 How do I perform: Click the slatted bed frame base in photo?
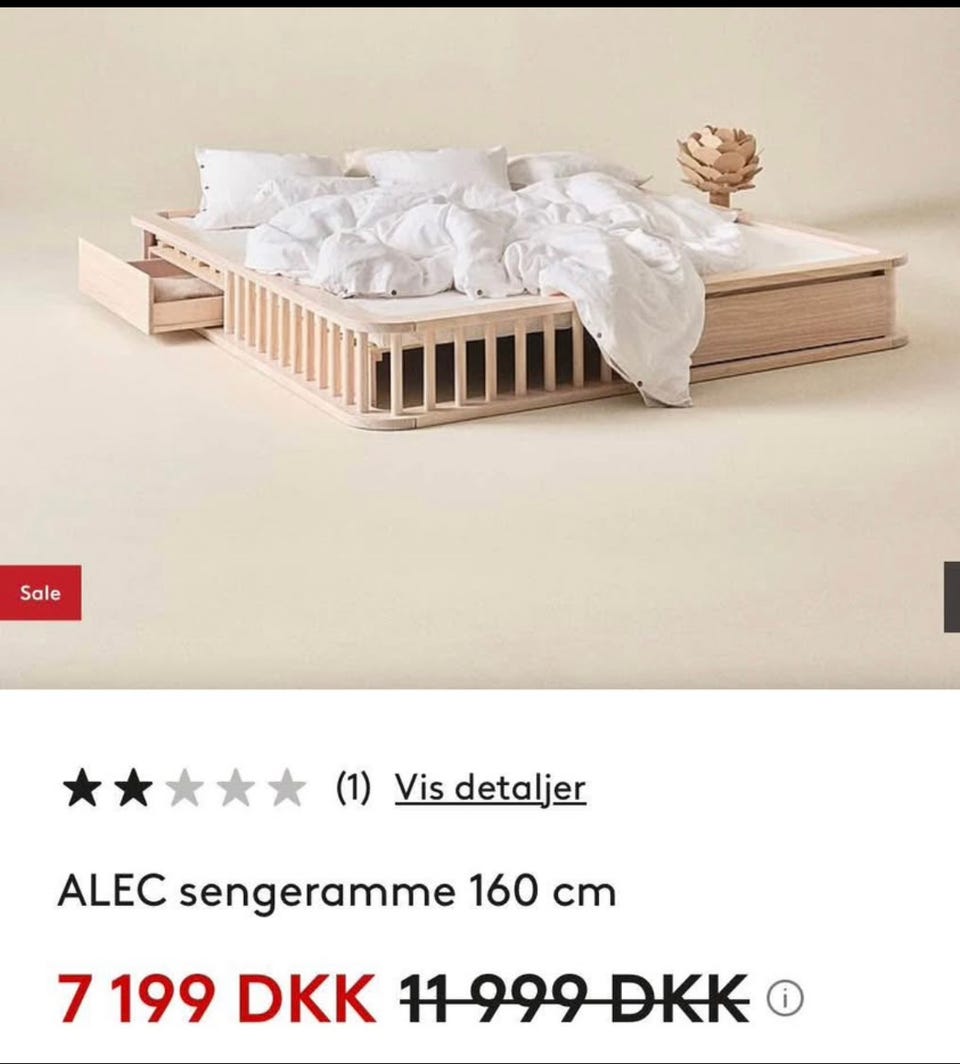(x=450, y=370)
